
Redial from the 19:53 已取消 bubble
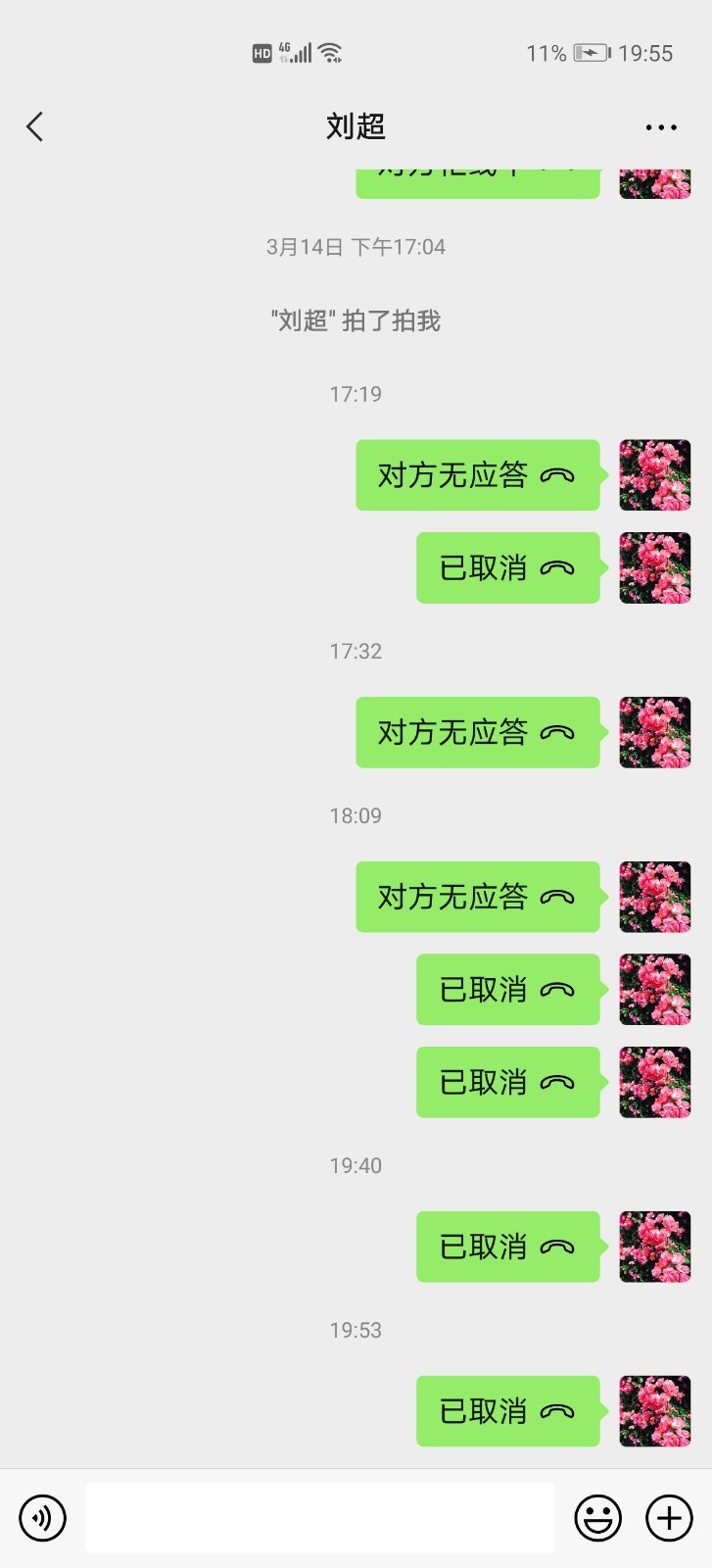click(507, 1411)
